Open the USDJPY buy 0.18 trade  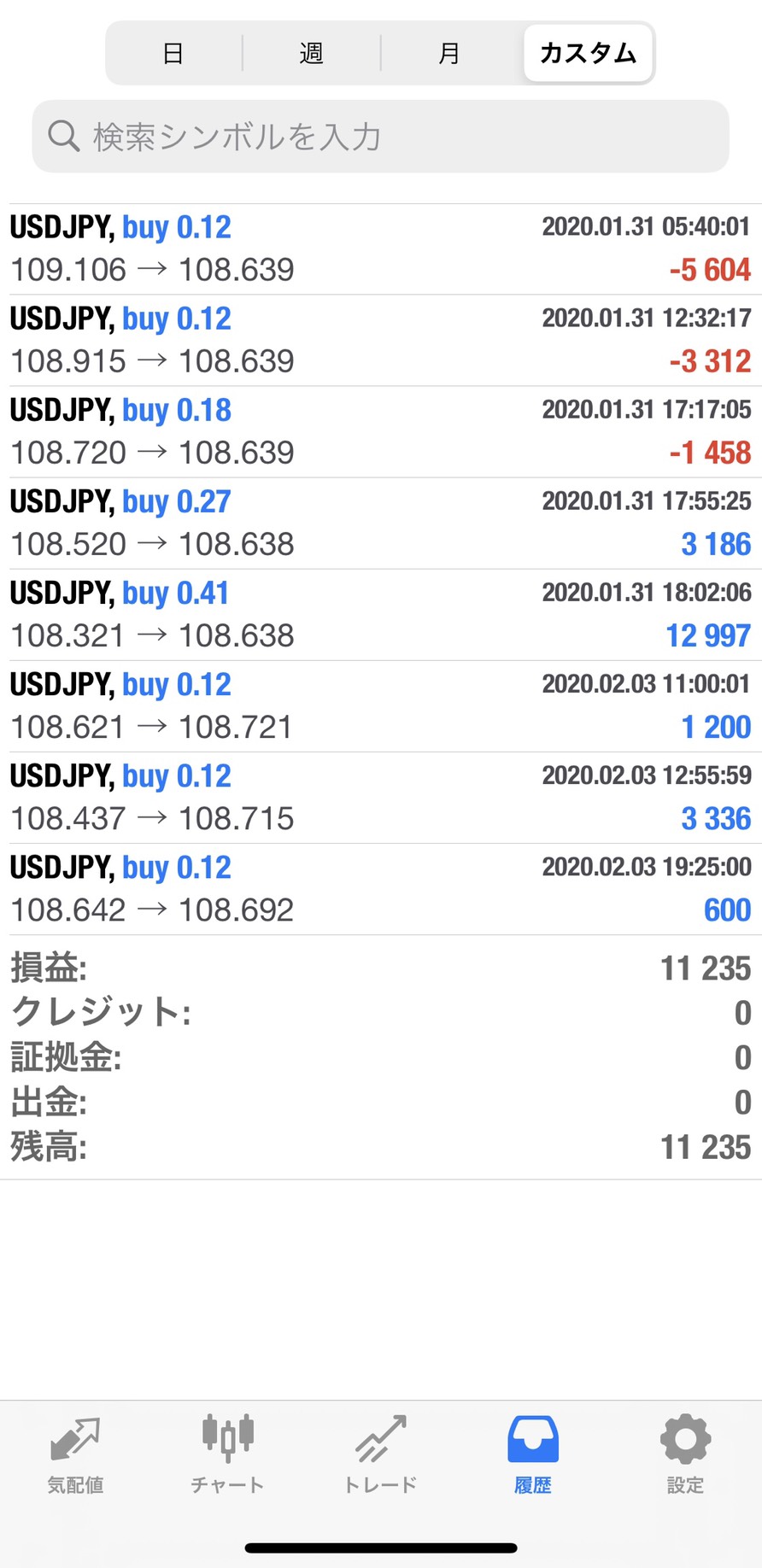(381, 432)
